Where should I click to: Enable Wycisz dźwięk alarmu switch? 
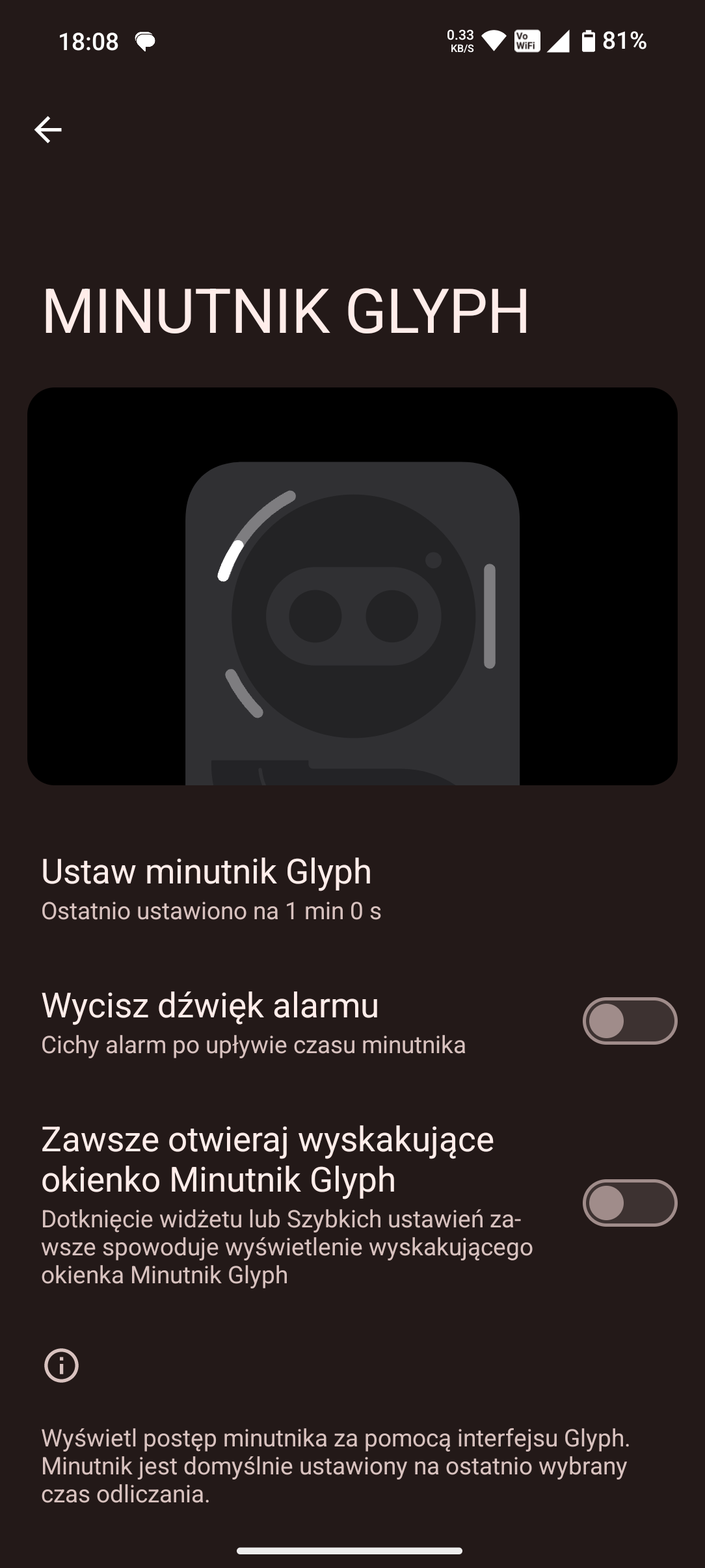point(629,1021)
